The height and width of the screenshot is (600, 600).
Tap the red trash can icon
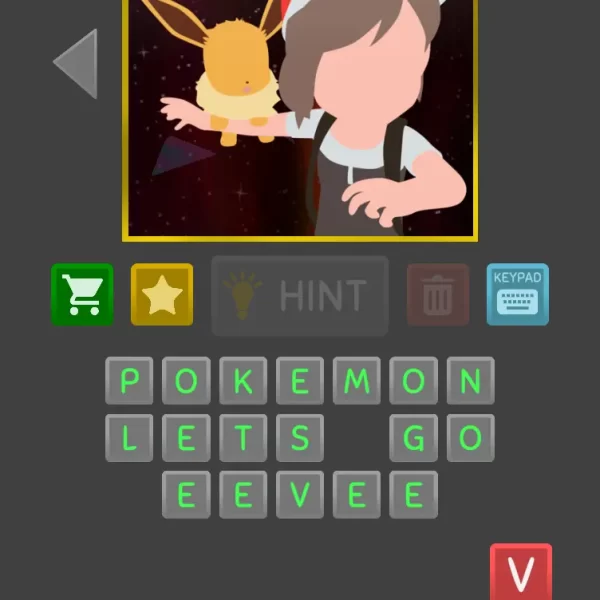438,295
